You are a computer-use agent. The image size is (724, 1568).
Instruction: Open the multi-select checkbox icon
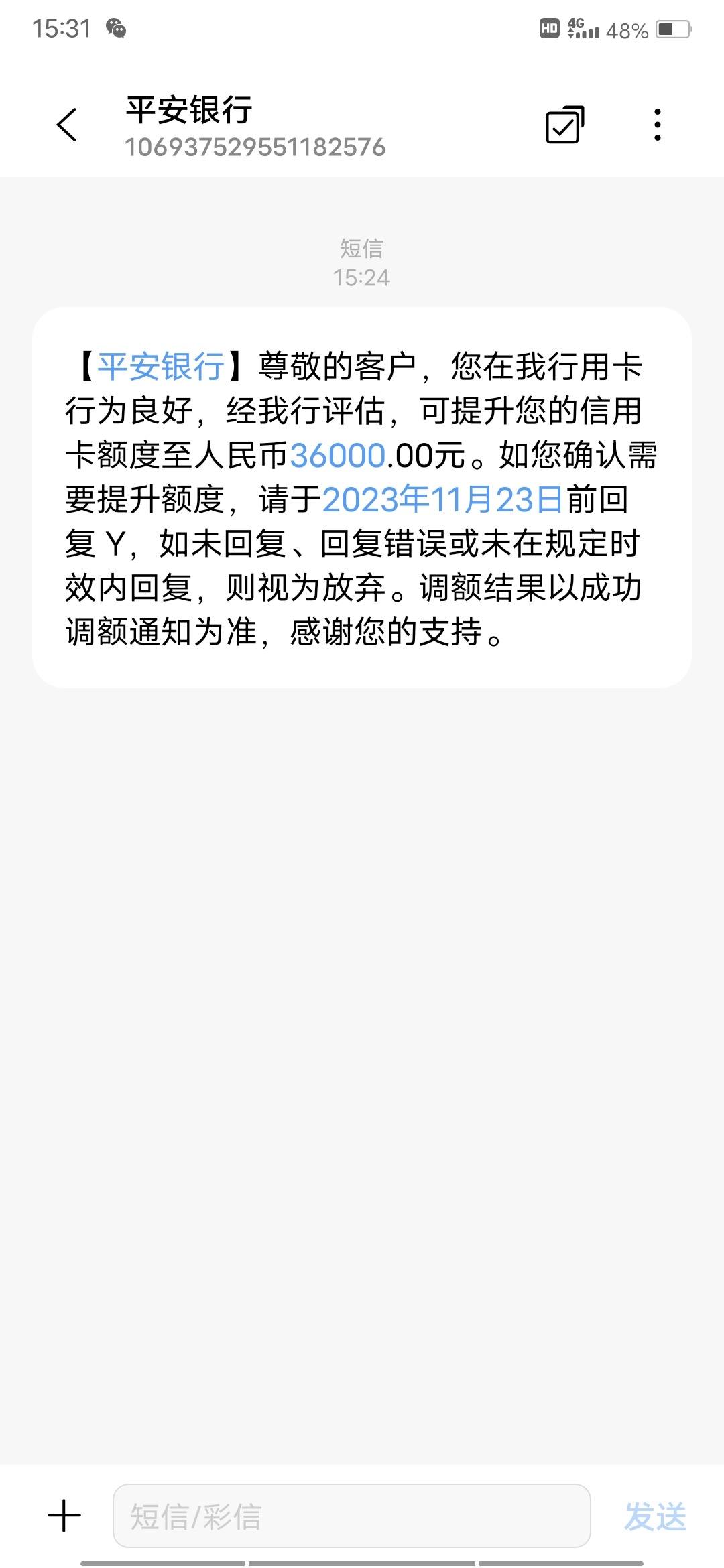(x=564, y=125)
